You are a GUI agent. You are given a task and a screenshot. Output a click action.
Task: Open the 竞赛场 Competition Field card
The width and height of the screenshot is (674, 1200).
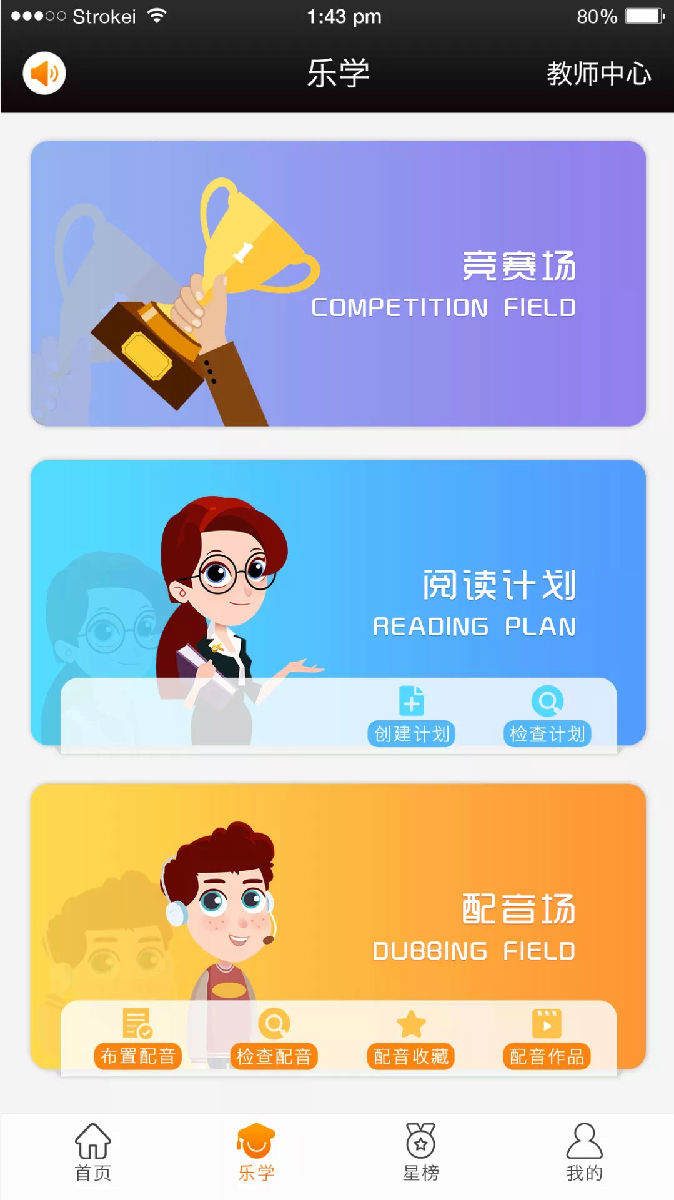(338, 284)
